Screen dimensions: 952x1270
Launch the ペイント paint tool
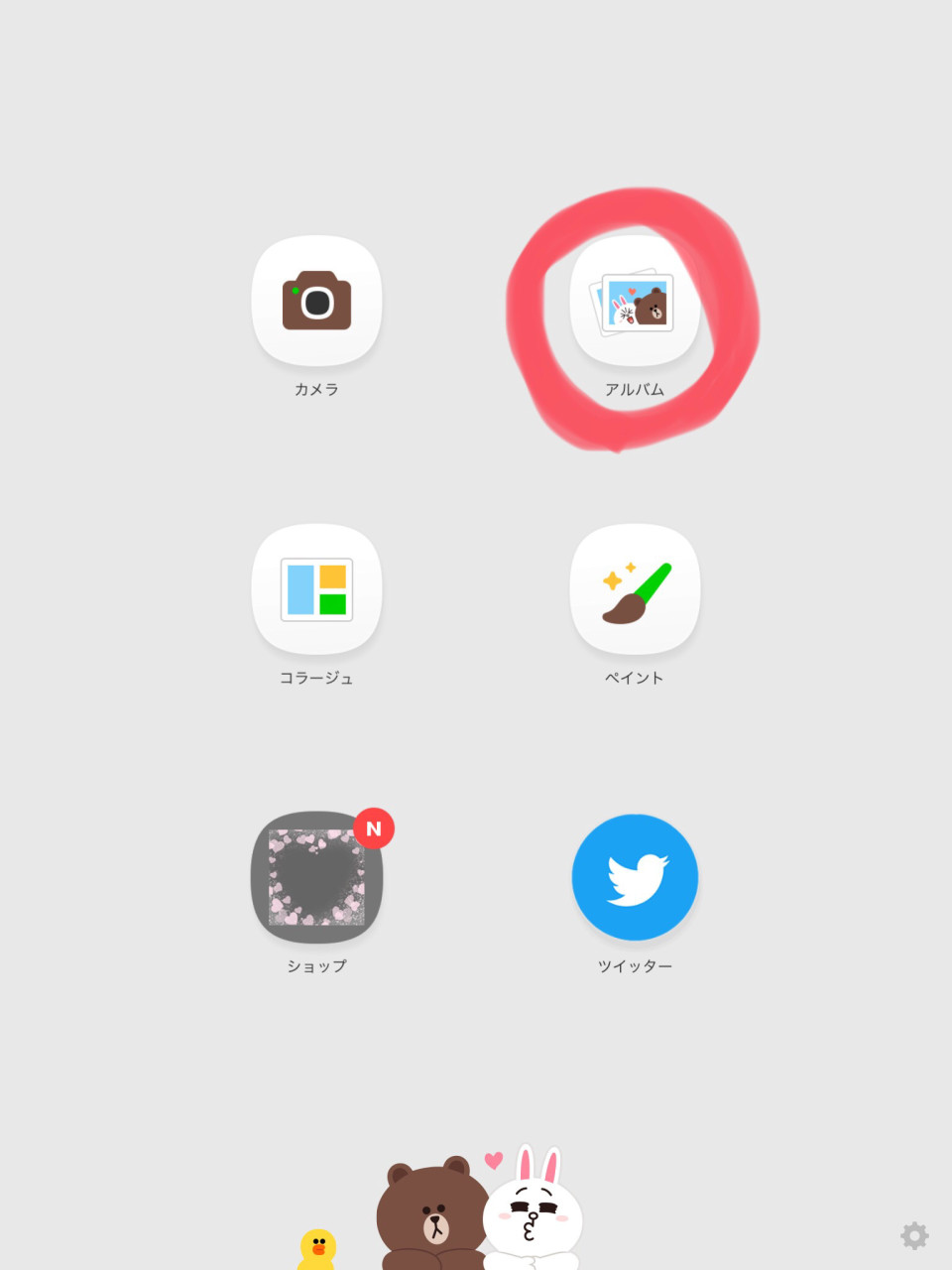(x=635, y=589)
